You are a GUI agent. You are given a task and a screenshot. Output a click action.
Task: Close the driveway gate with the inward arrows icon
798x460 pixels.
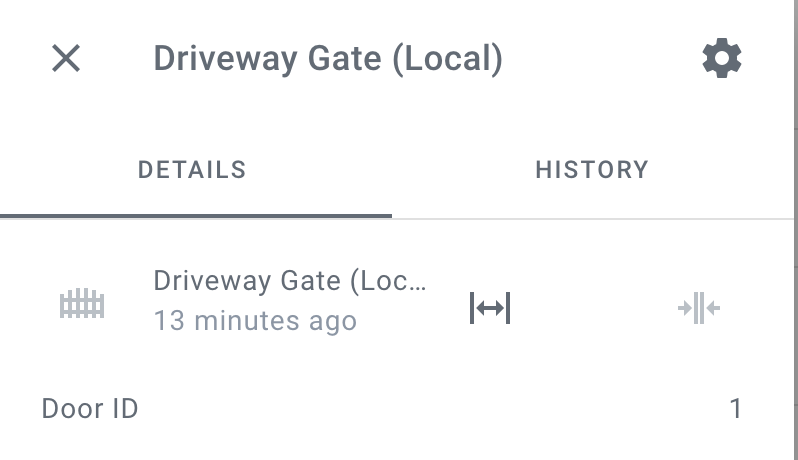(699, 308)
